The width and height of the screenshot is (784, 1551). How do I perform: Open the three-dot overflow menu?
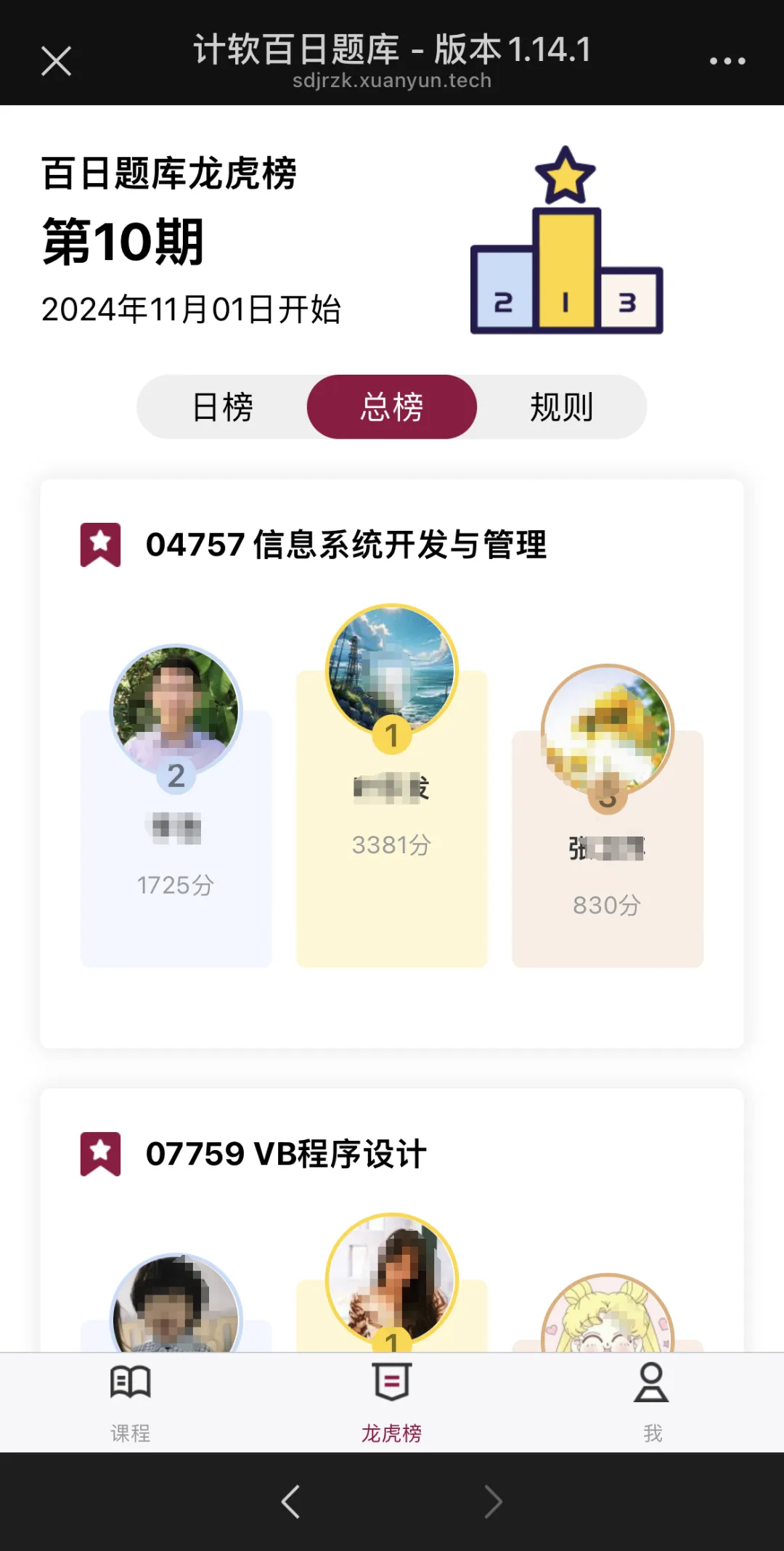(727, 61)
